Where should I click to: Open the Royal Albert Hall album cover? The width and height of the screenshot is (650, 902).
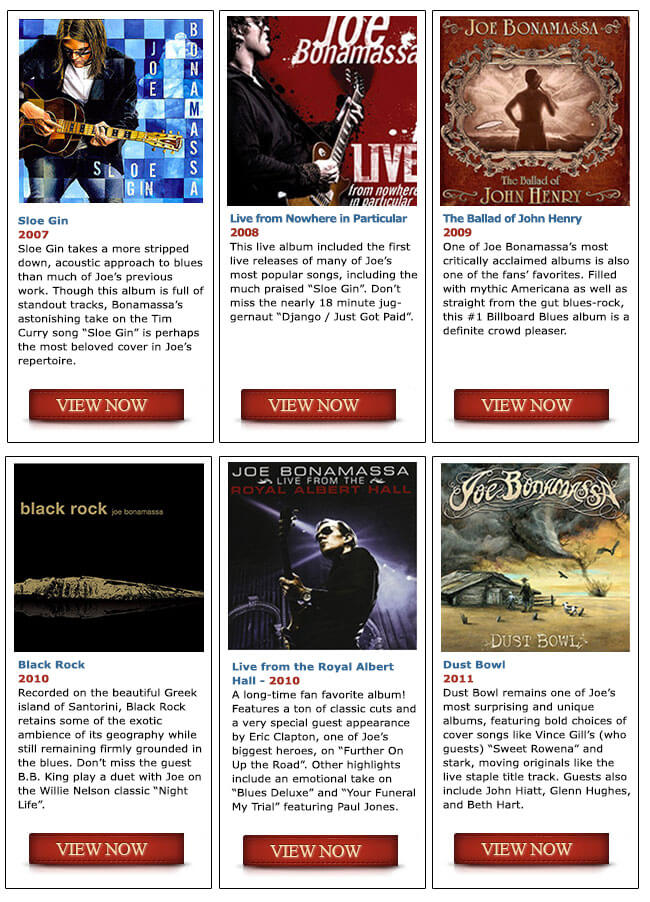[322, 555]
